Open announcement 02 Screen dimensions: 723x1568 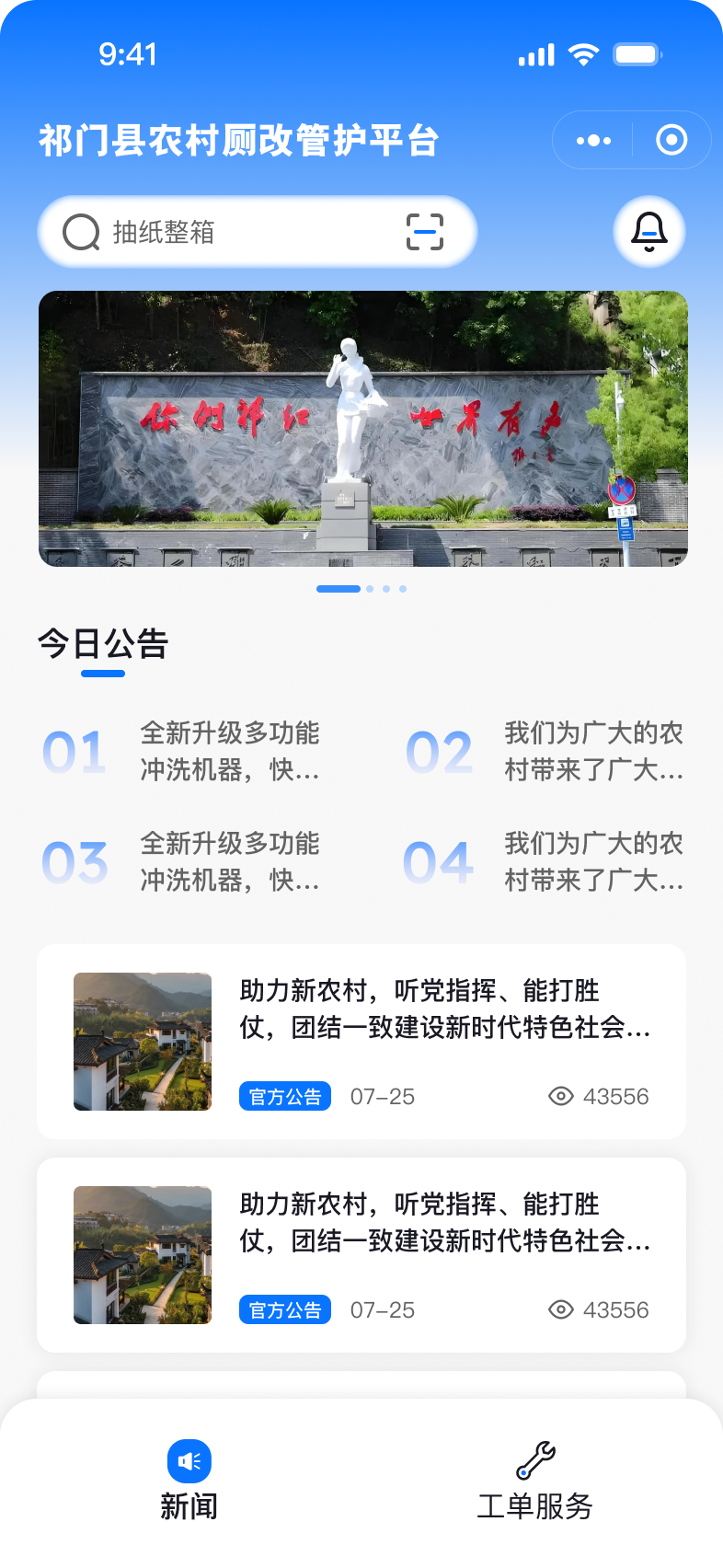(545, 752)
